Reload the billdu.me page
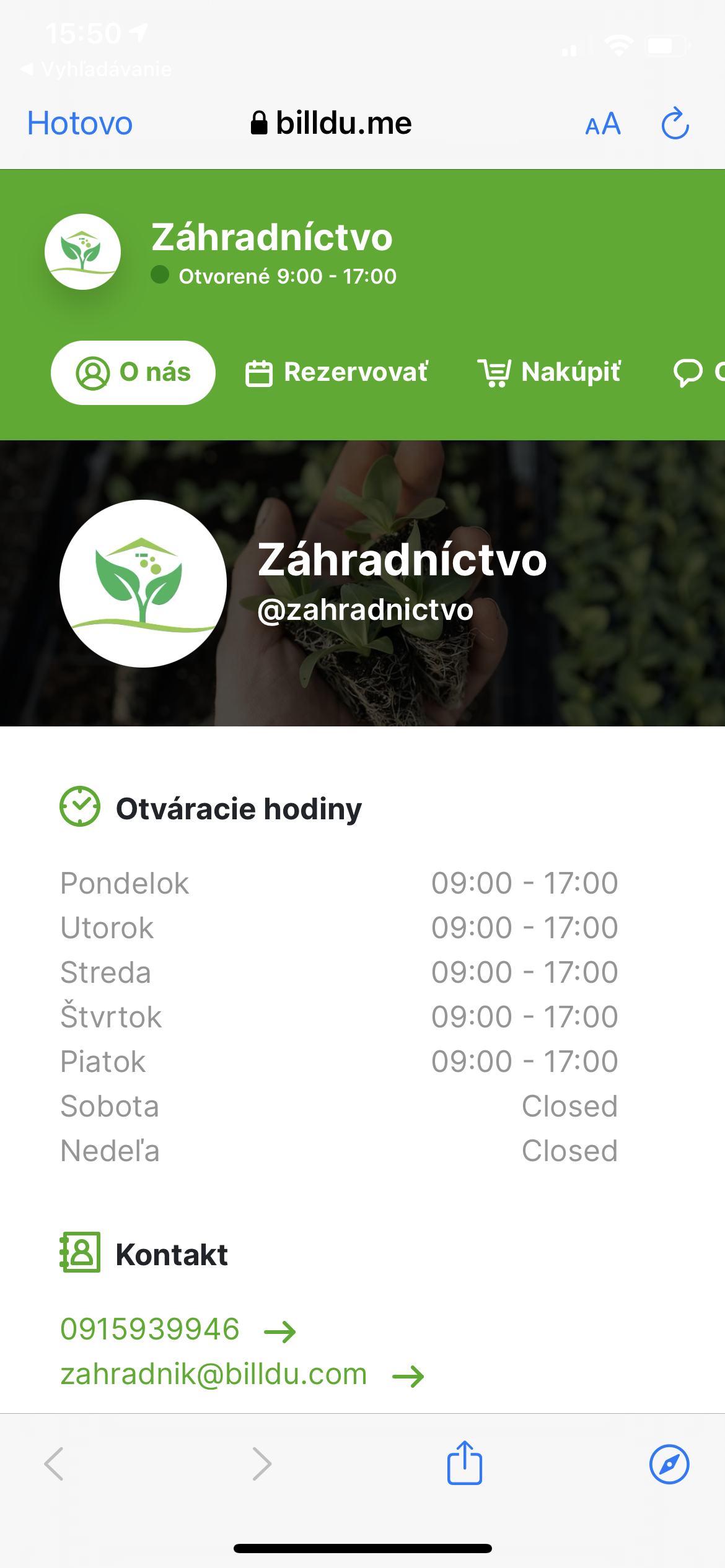This screenshot has width=725, height=1568. (x=675, y=124)
